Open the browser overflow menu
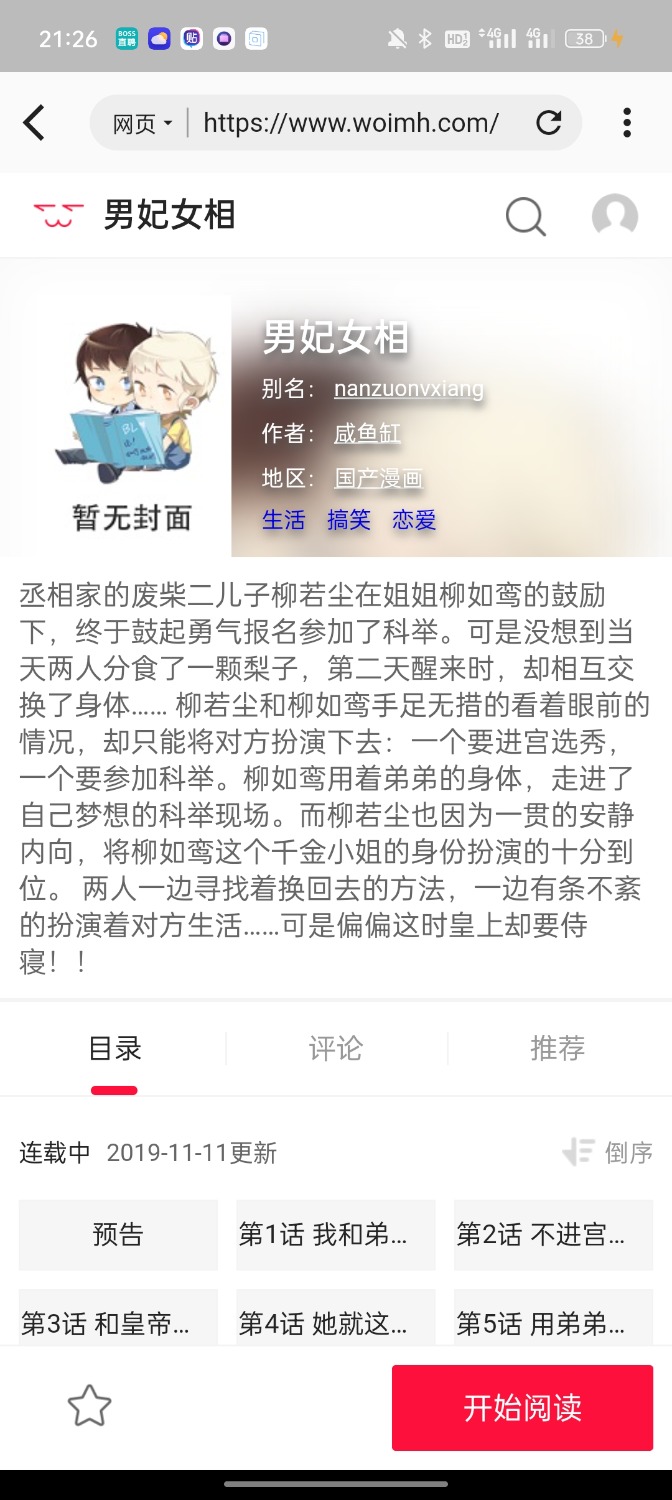 tap(627, 123)
